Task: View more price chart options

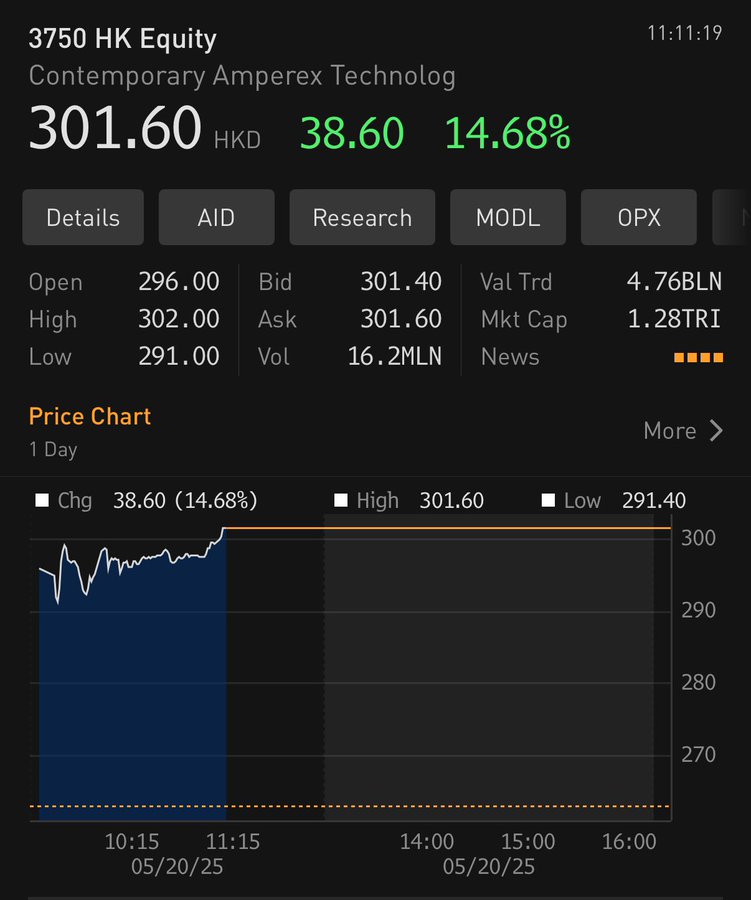Action: pos(683,431)
